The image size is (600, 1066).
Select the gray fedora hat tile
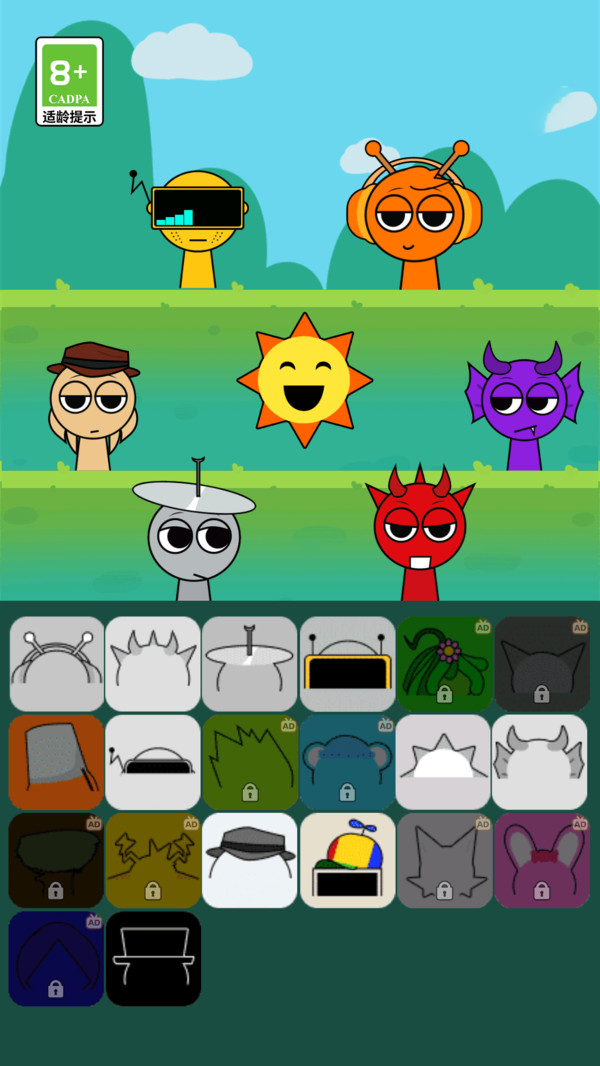point(249,859)
